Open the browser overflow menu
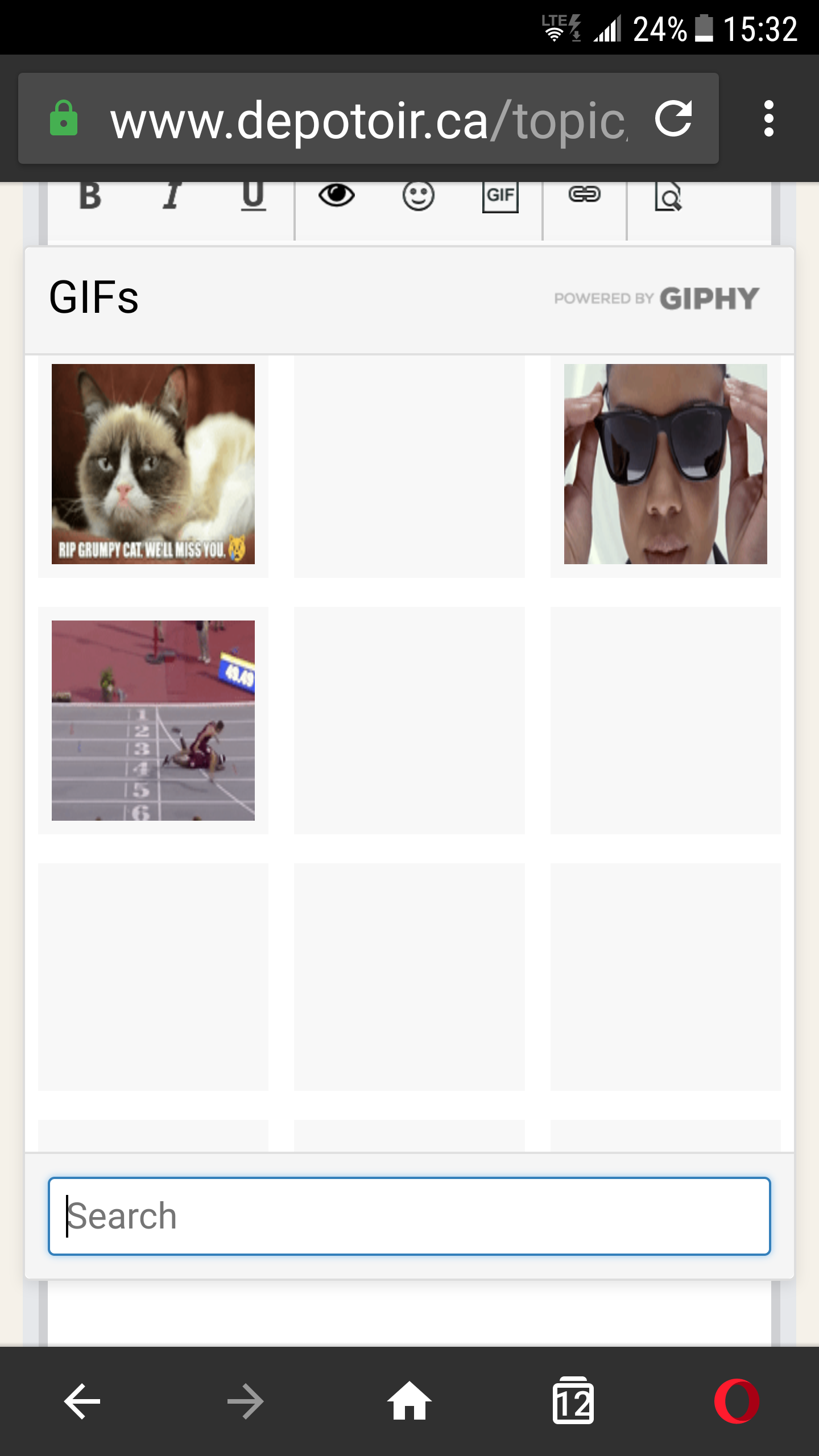 [x=768, y=119]
